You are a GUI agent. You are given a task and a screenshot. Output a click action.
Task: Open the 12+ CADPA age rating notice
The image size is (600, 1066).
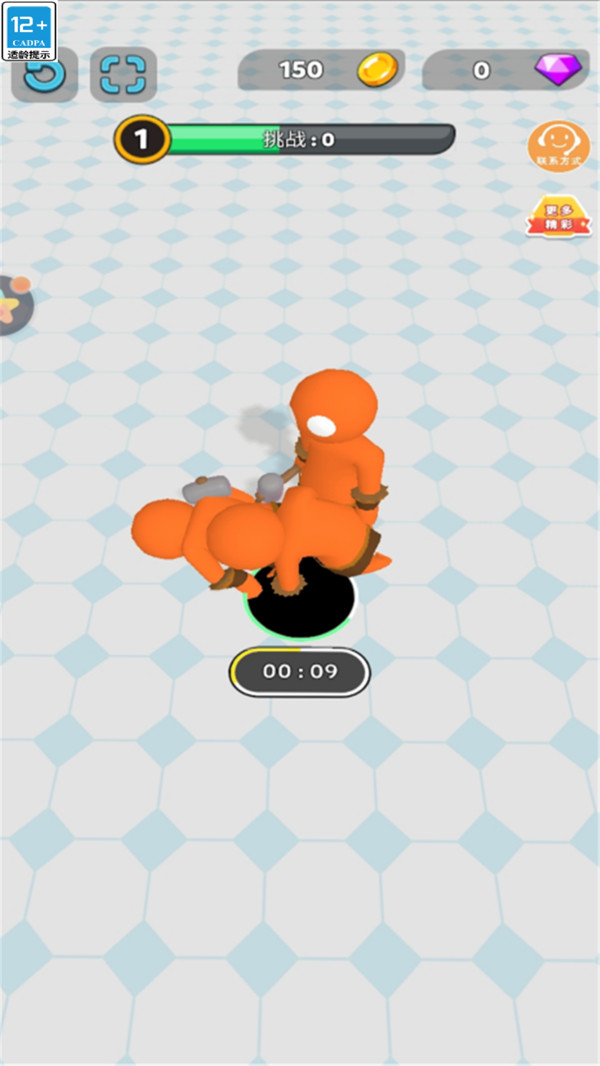pyautogui.click(x=29, y=30)
